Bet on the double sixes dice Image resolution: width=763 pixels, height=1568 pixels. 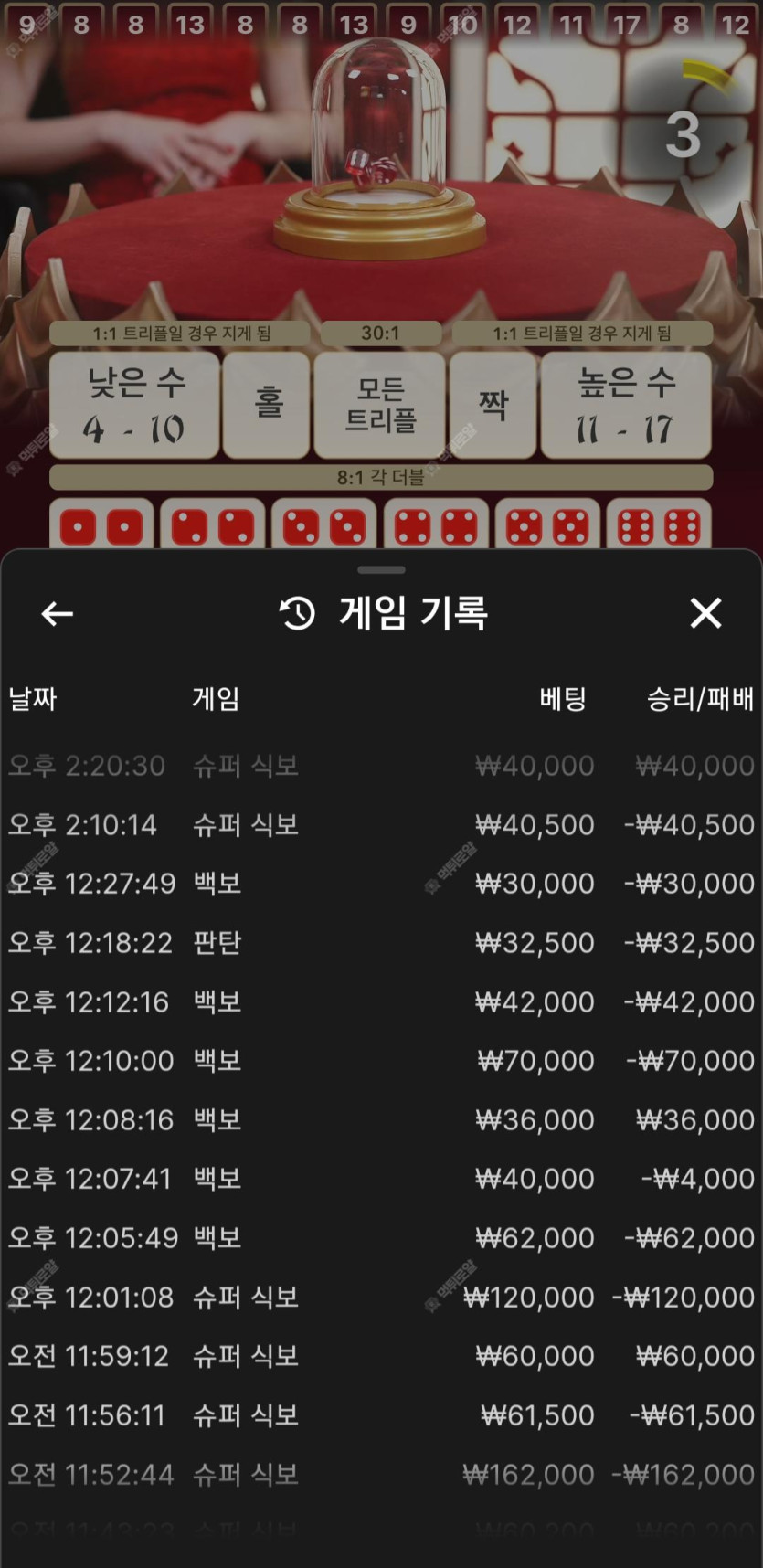[659, 526]
